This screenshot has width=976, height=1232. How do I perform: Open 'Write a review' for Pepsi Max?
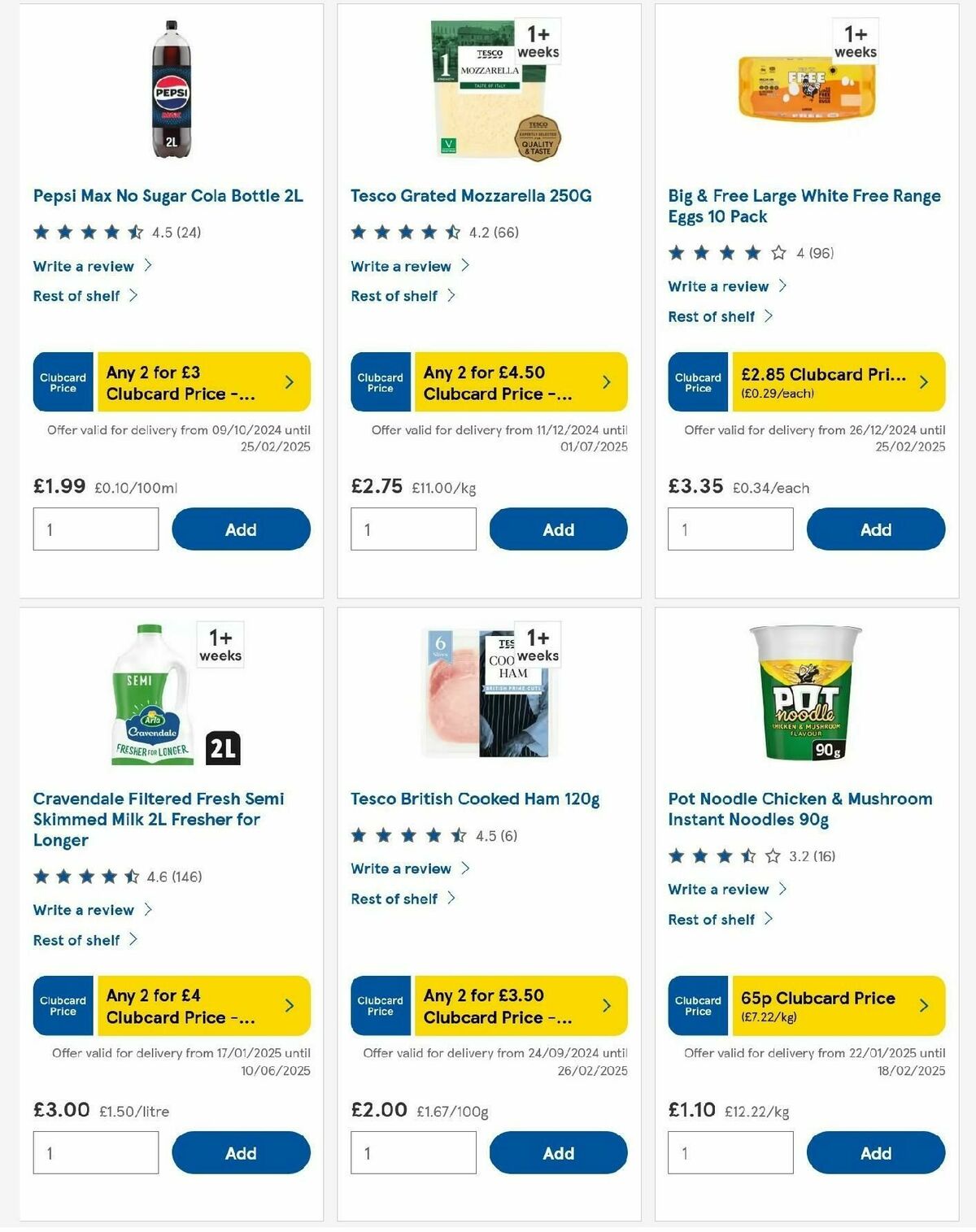point(83,266)
